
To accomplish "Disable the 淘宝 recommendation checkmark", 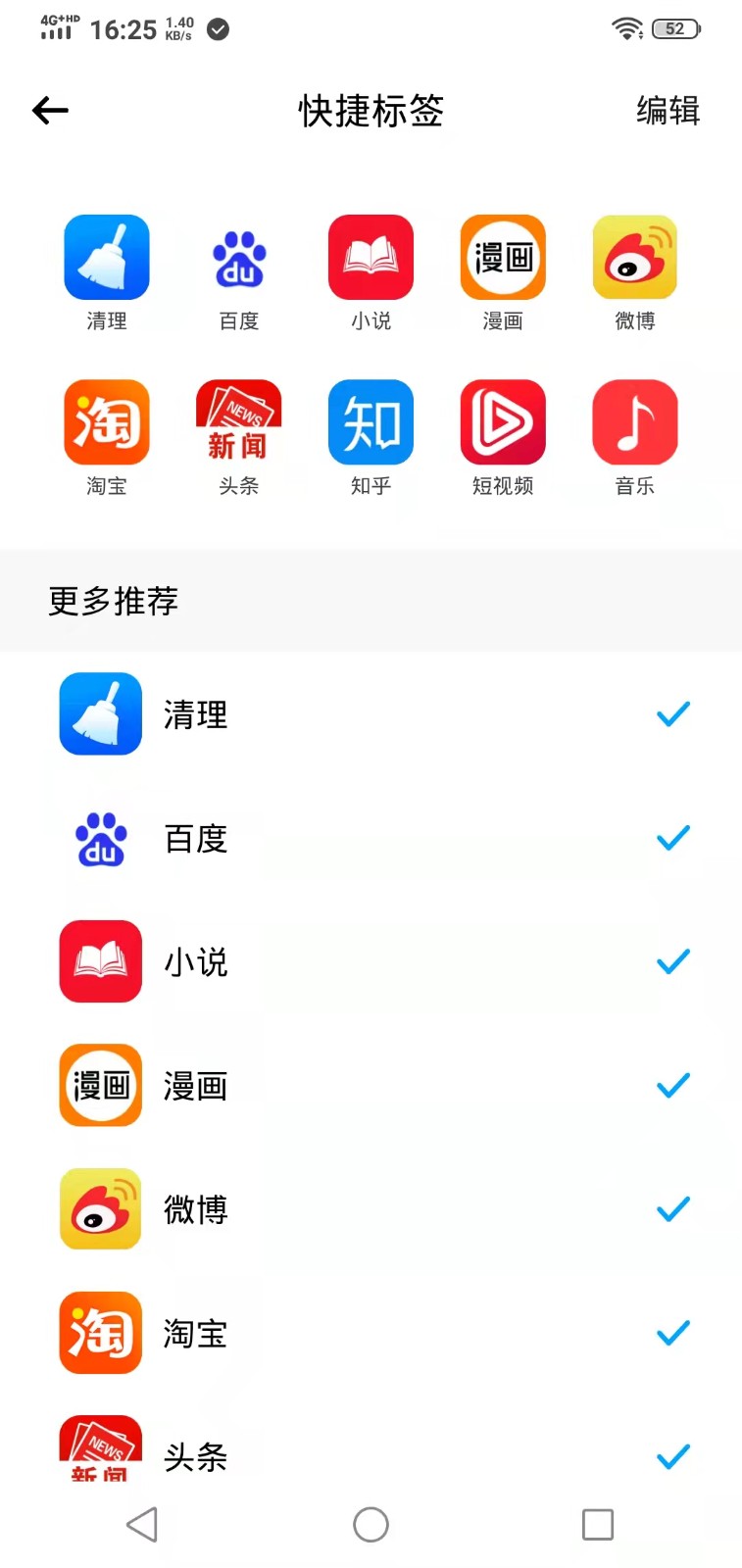I will tap(673, 1333).
